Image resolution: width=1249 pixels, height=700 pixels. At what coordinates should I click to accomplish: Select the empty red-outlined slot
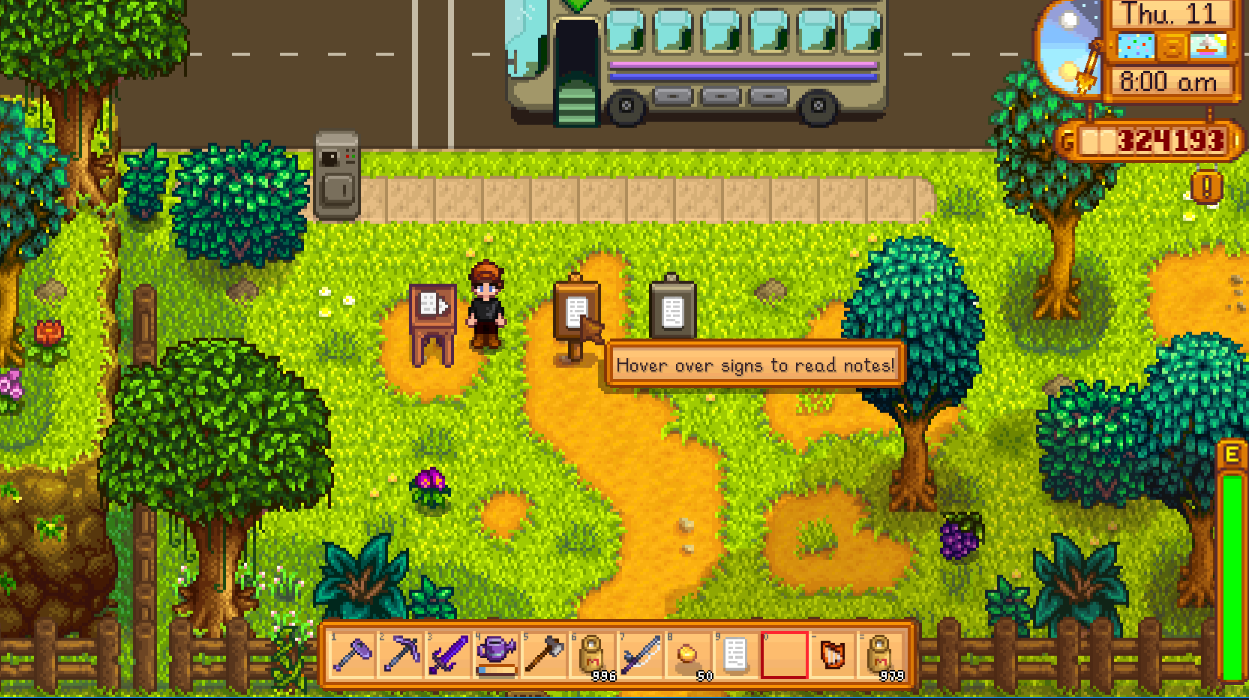784,655
